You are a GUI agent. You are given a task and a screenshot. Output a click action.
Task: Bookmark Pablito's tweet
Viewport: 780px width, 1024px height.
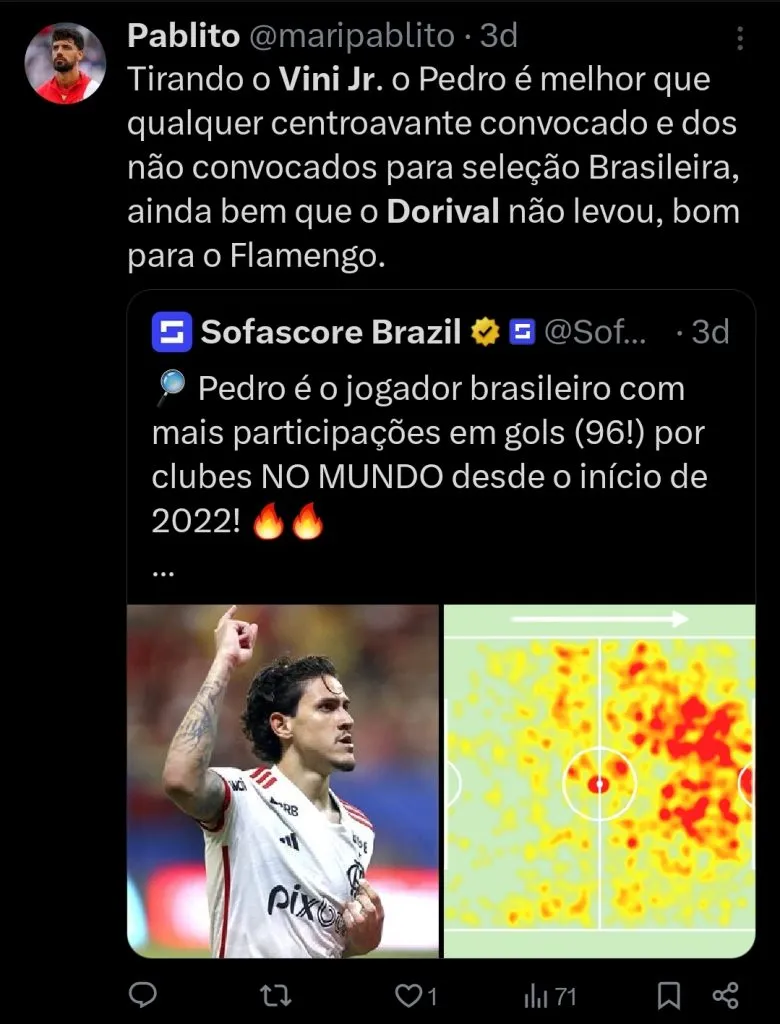coord(669,995)
